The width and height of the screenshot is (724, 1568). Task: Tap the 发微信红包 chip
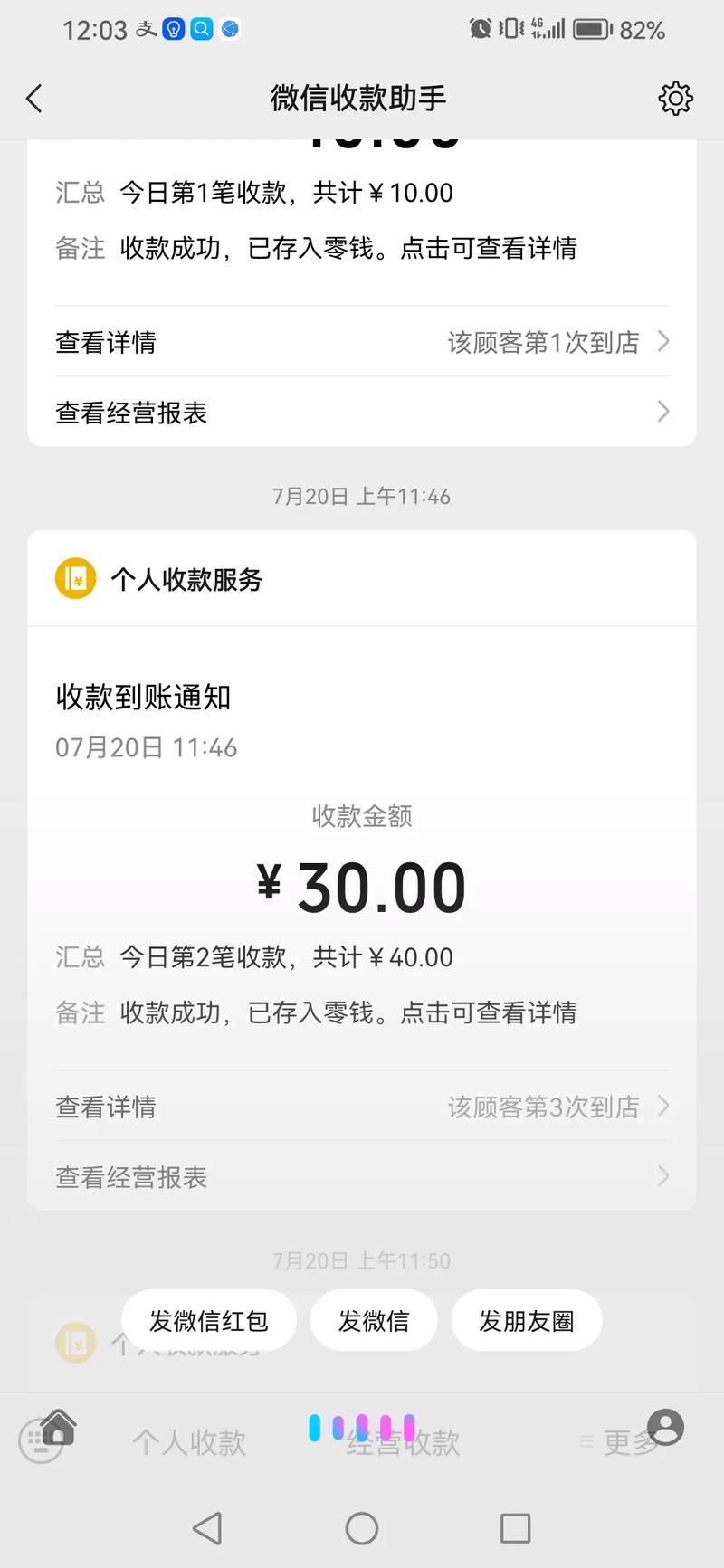[x=209, y=1321]
